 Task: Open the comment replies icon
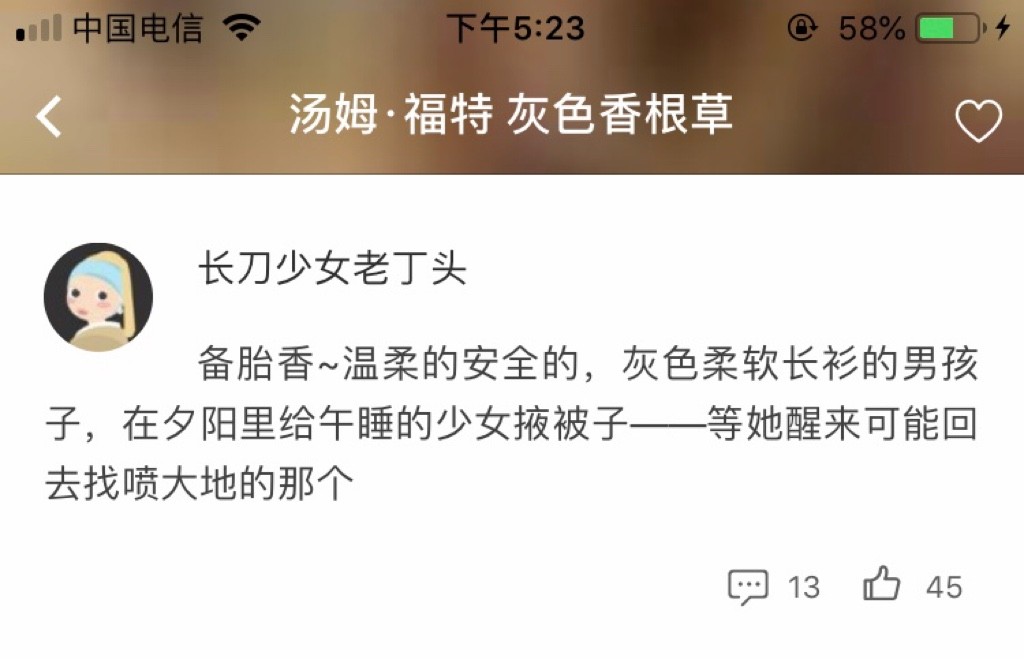click(x=748, y=586)
